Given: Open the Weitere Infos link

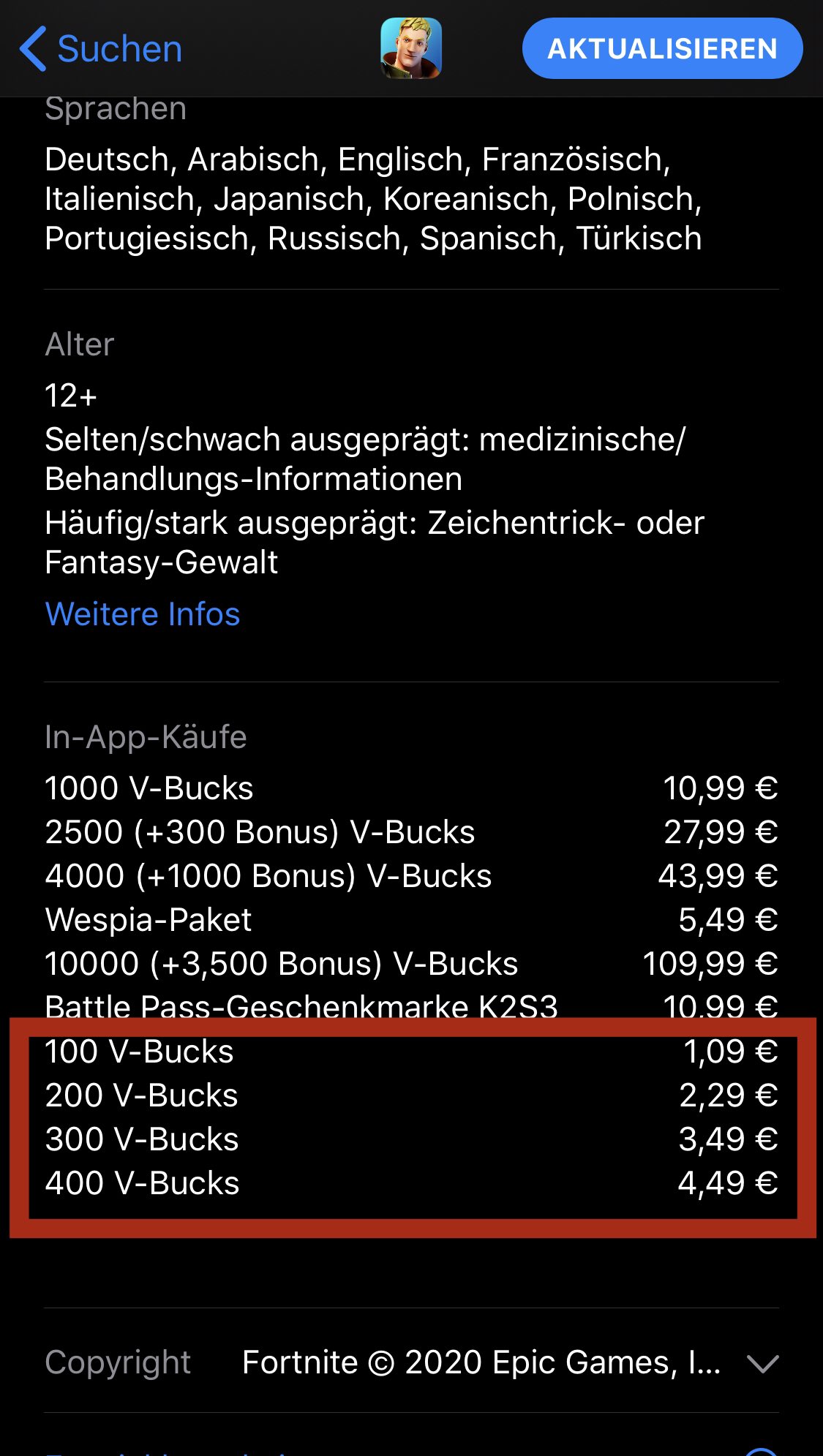Looking at the screenshot, I should point(143,614).
